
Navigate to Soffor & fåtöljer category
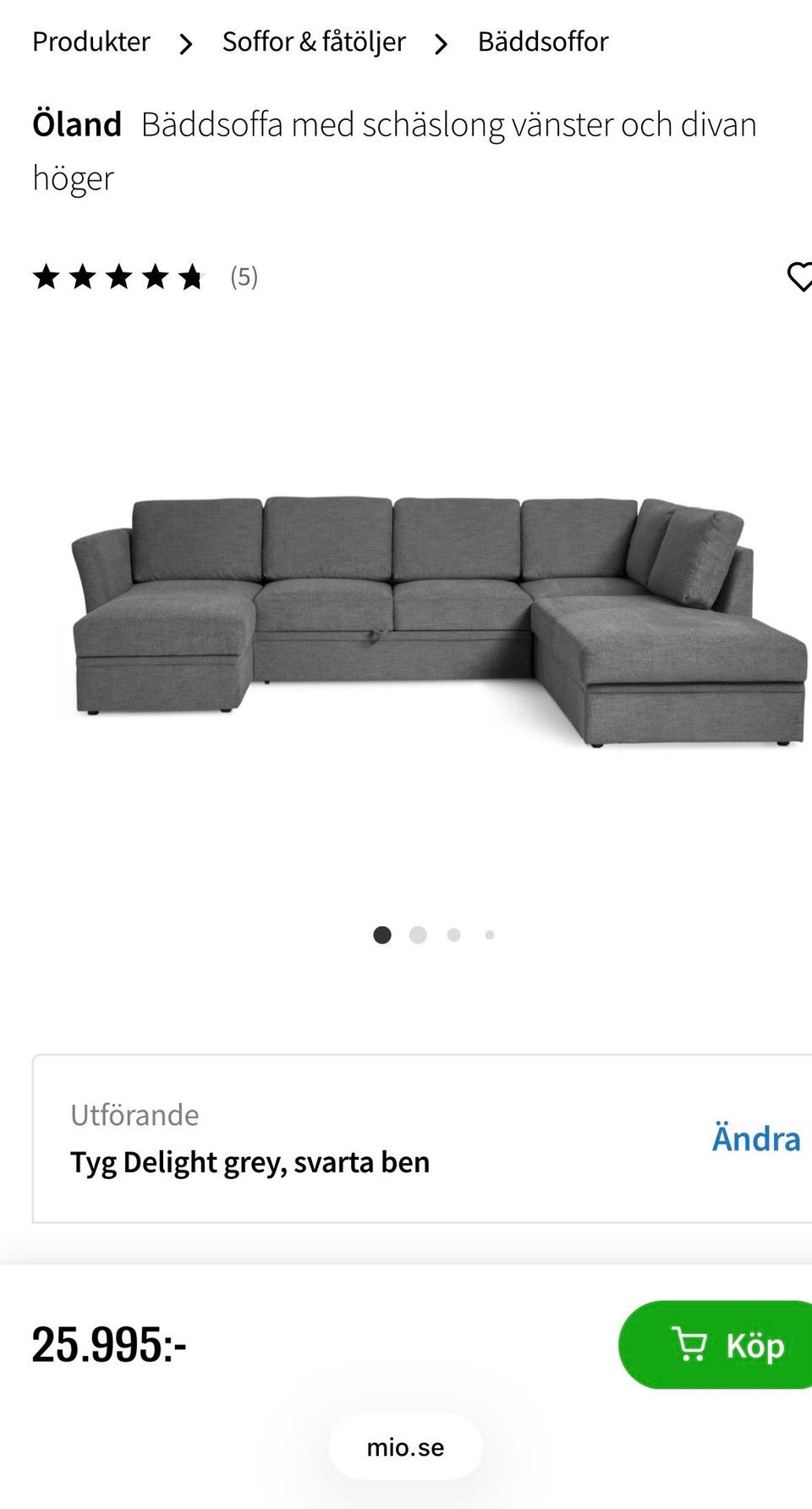click(x=313, y=41)
